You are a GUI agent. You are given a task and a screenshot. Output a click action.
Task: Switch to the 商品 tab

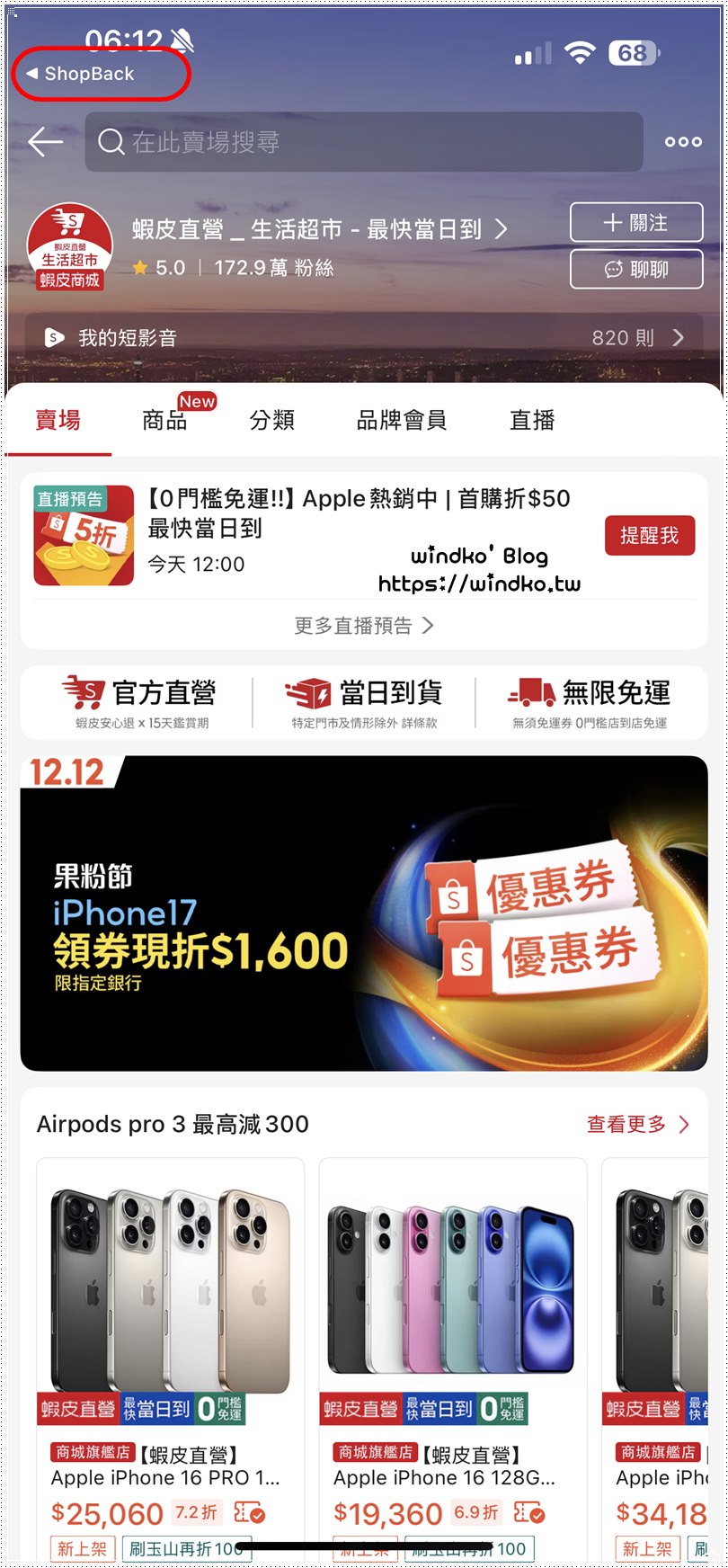[164, 420]
